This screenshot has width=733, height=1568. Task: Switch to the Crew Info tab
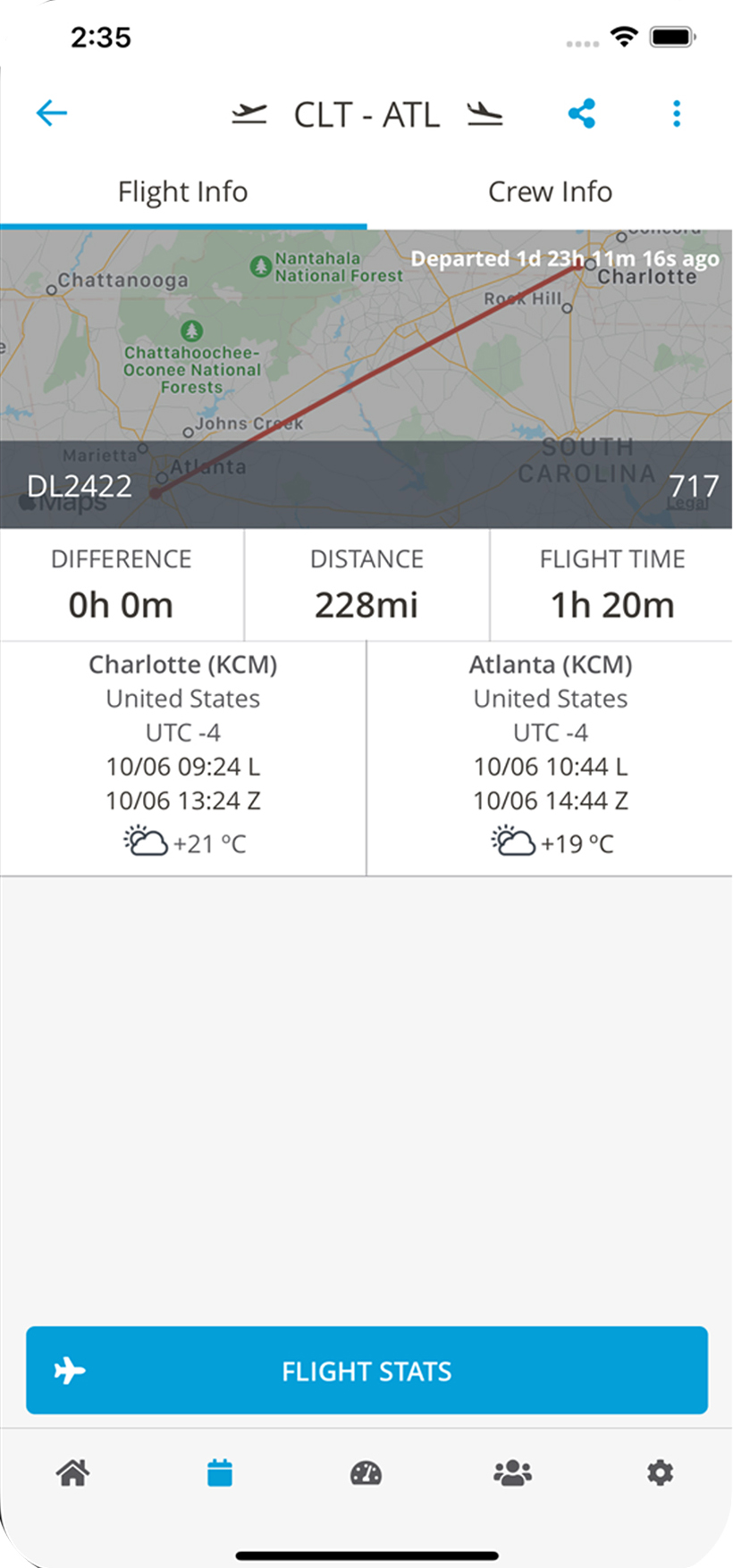click(550, 192)
